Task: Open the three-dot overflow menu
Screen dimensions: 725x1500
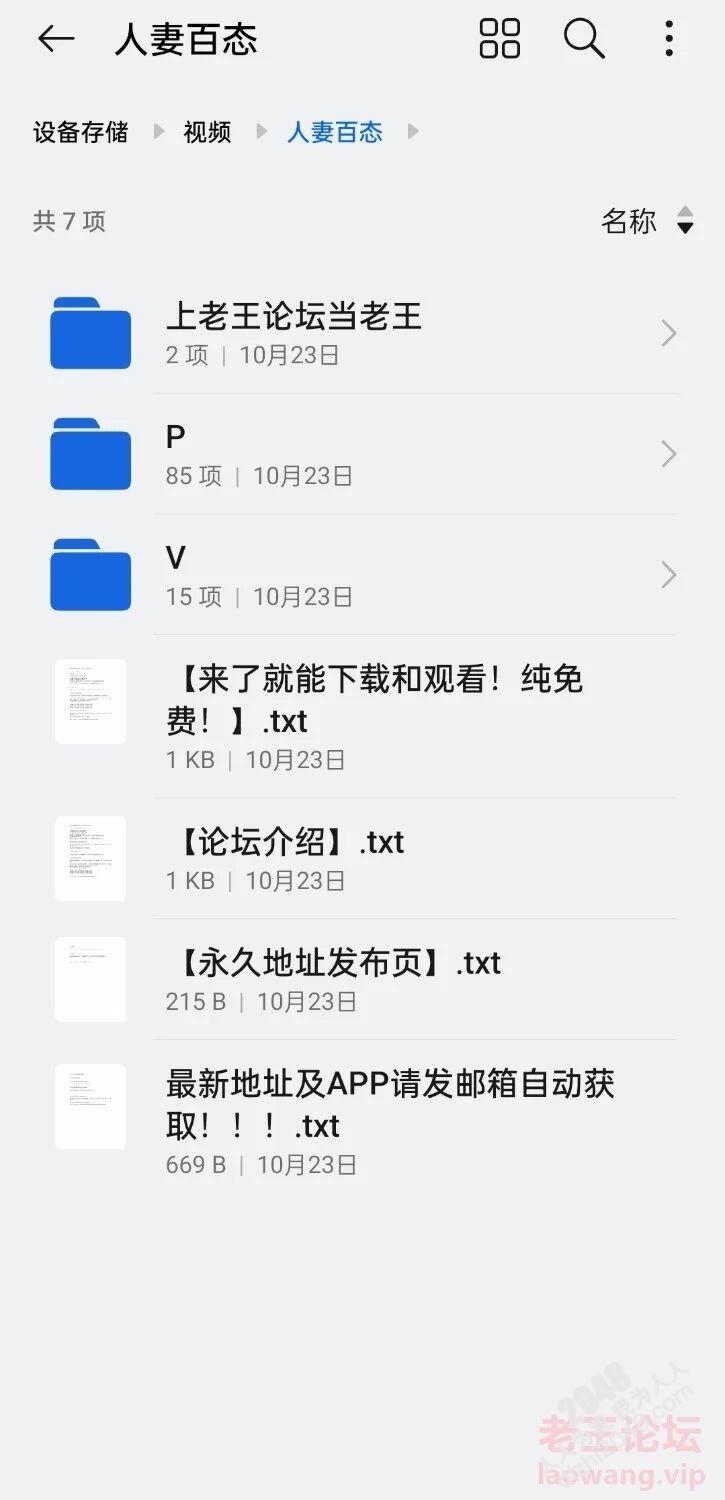Action: [669, 39]
